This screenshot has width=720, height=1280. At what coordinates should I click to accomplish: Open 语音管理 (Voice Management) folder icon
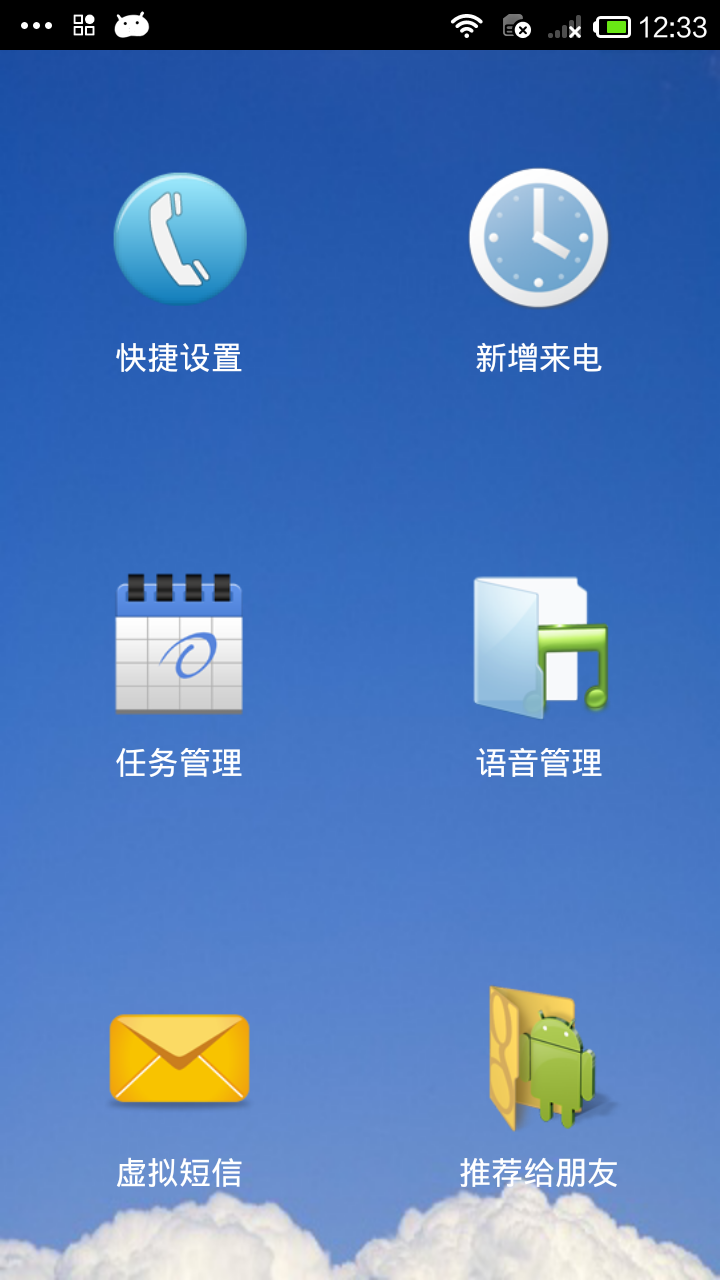click(x=539, y=645)
